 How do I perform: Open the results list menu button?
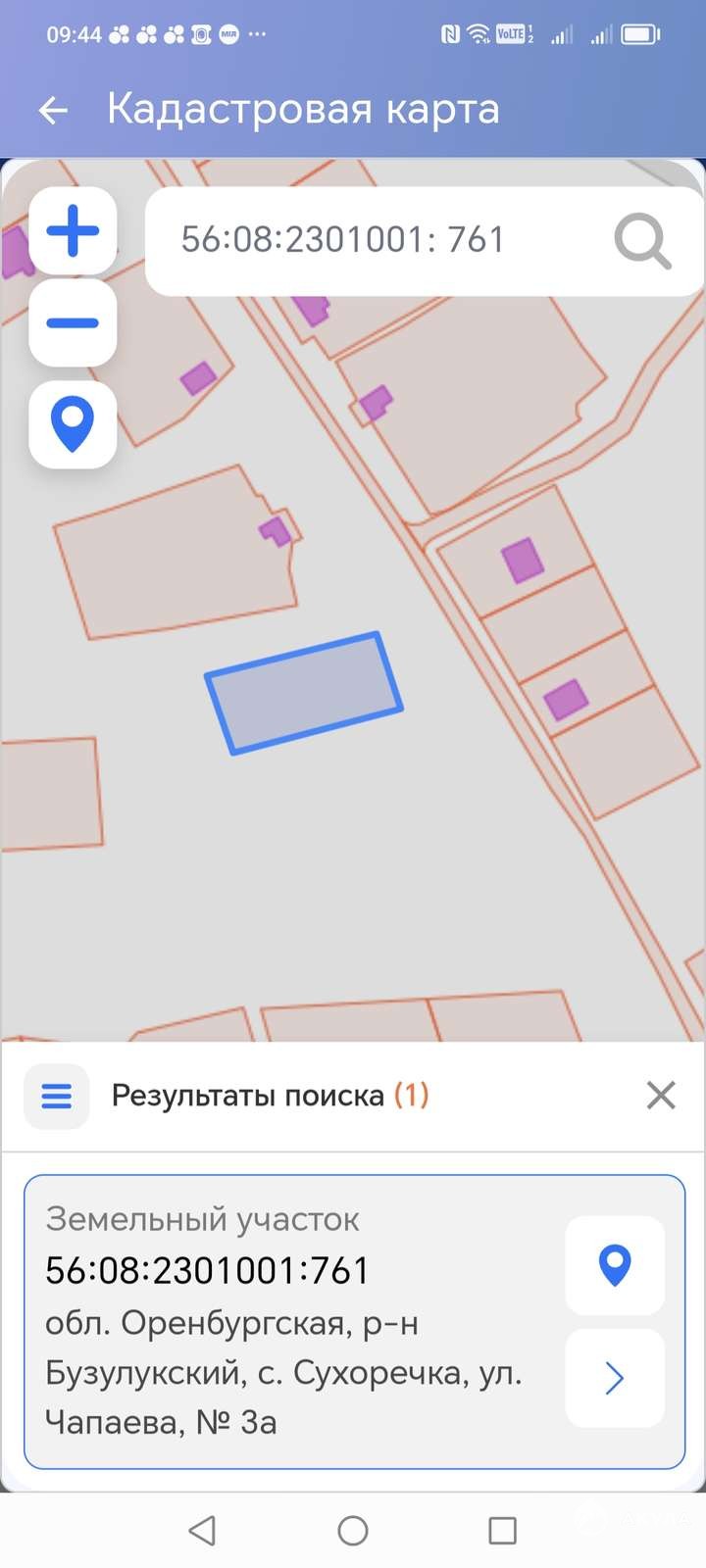pyautogui.click(x=57, y=1096)
